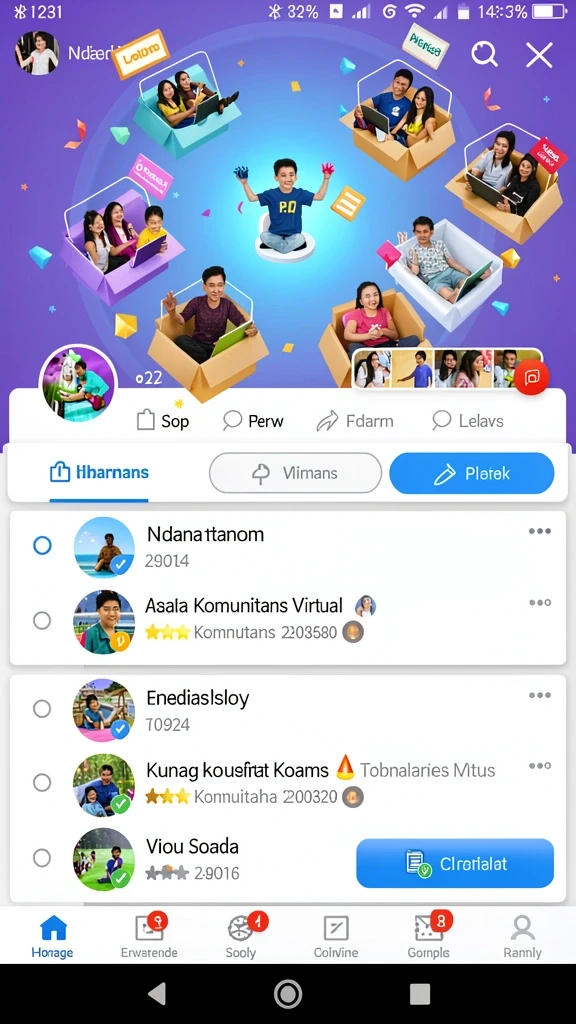Tap the blue Platek button
The width and height of the screenshot is (576, 1024).
pos(472,473)
